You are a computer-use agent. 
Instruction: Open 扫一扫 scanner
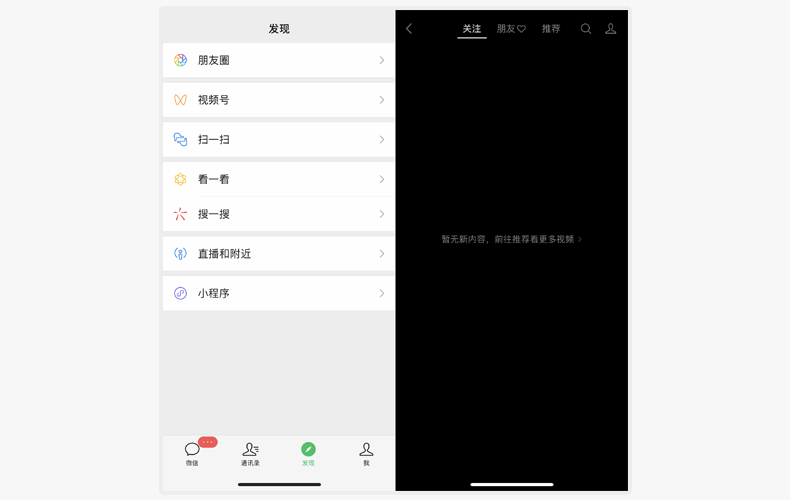(278, 140)
